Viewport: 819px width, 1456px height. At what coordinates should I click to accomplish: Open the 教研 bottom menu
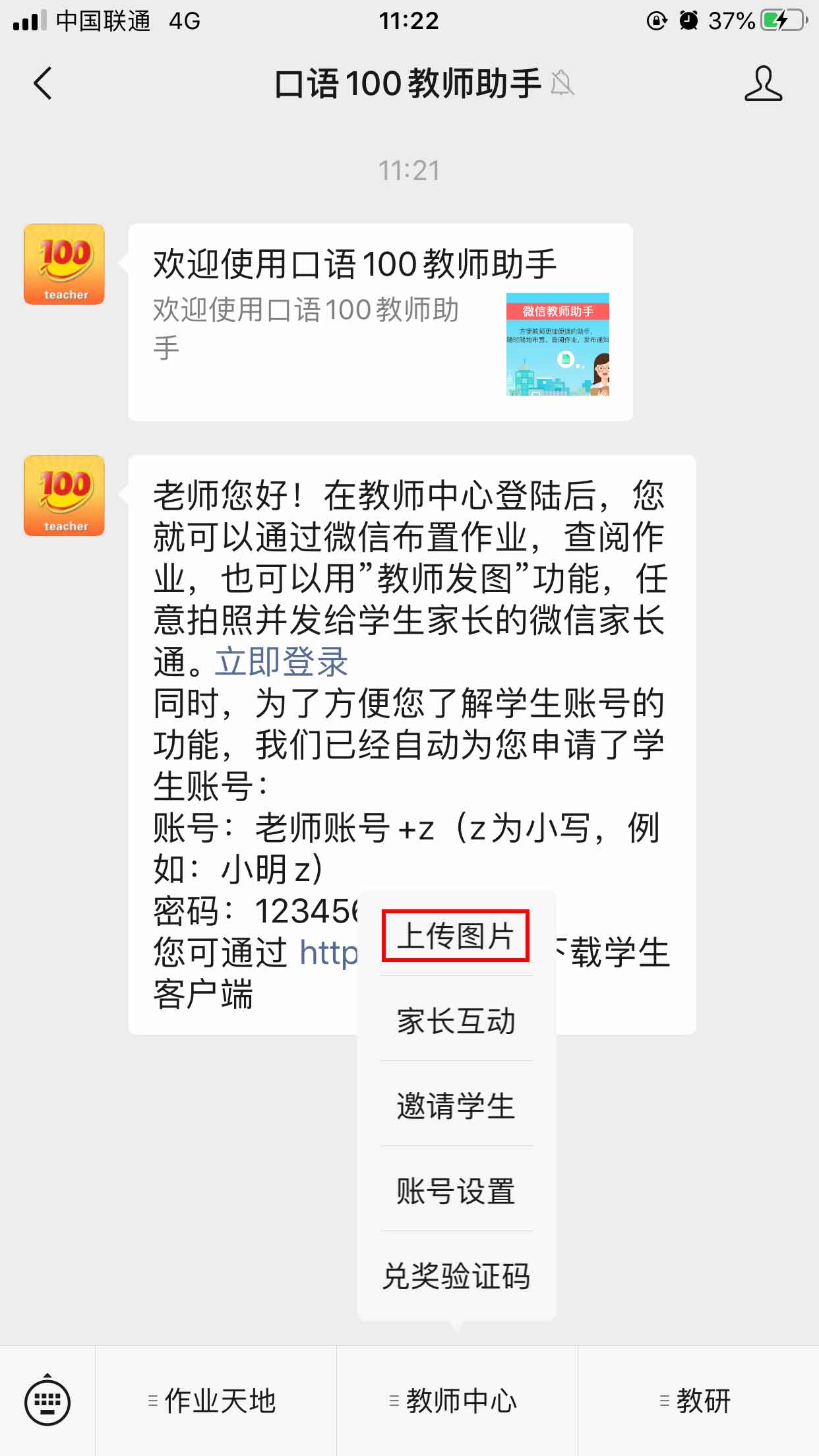tap(698, 1401)
